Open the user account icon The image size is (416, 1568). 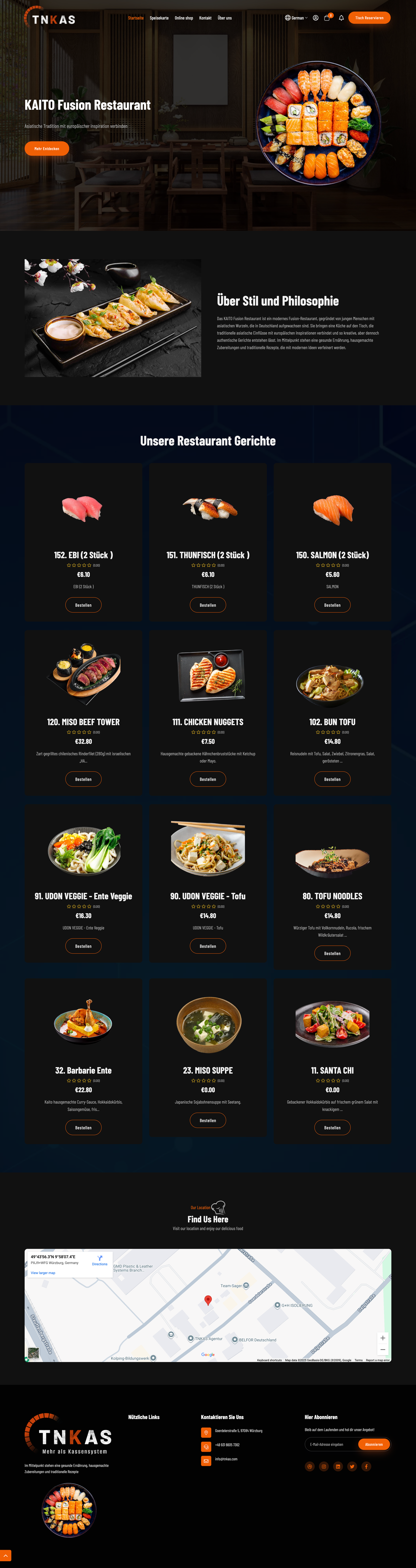315,18
